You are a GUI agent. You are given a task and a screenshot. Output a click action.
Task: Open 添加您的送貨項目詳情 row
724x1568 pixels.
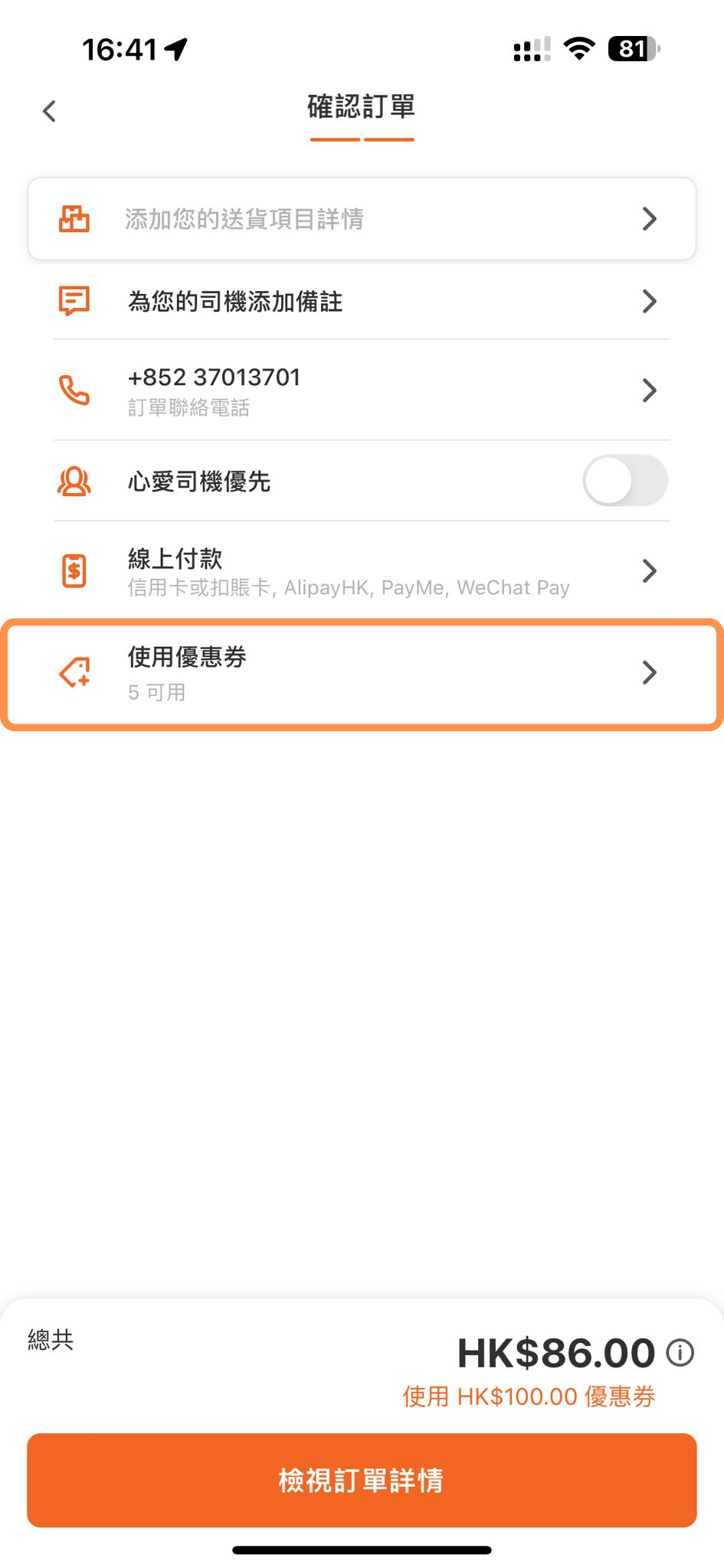[x=362, y=219]
